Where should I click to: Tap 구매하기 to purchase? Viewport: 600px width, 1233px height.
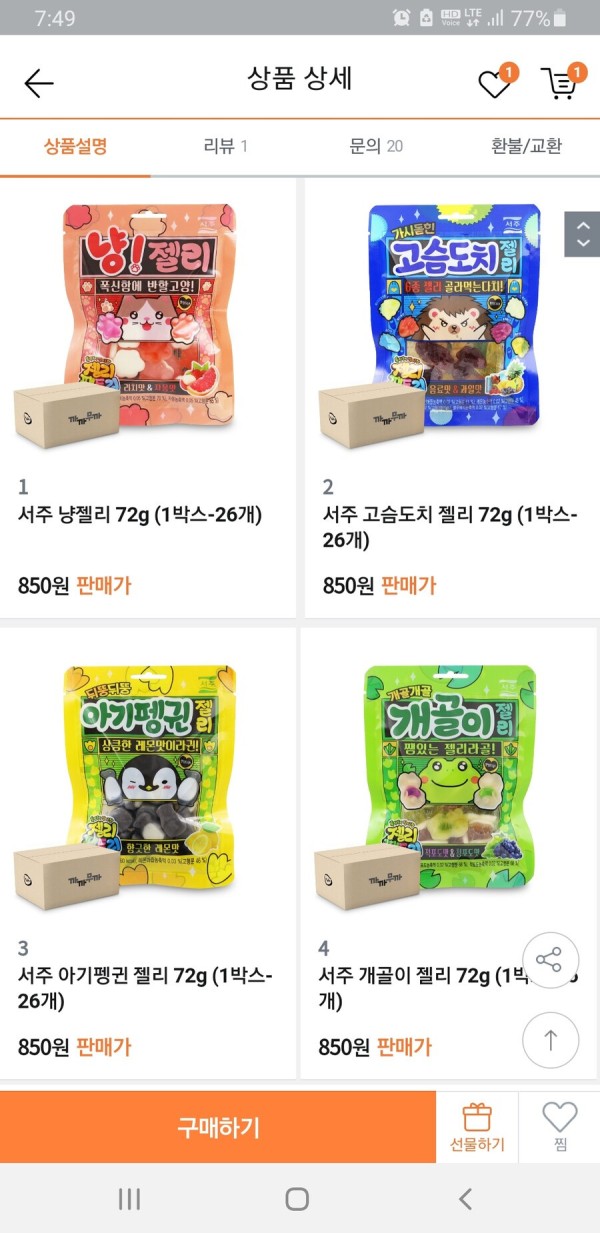218,1127
